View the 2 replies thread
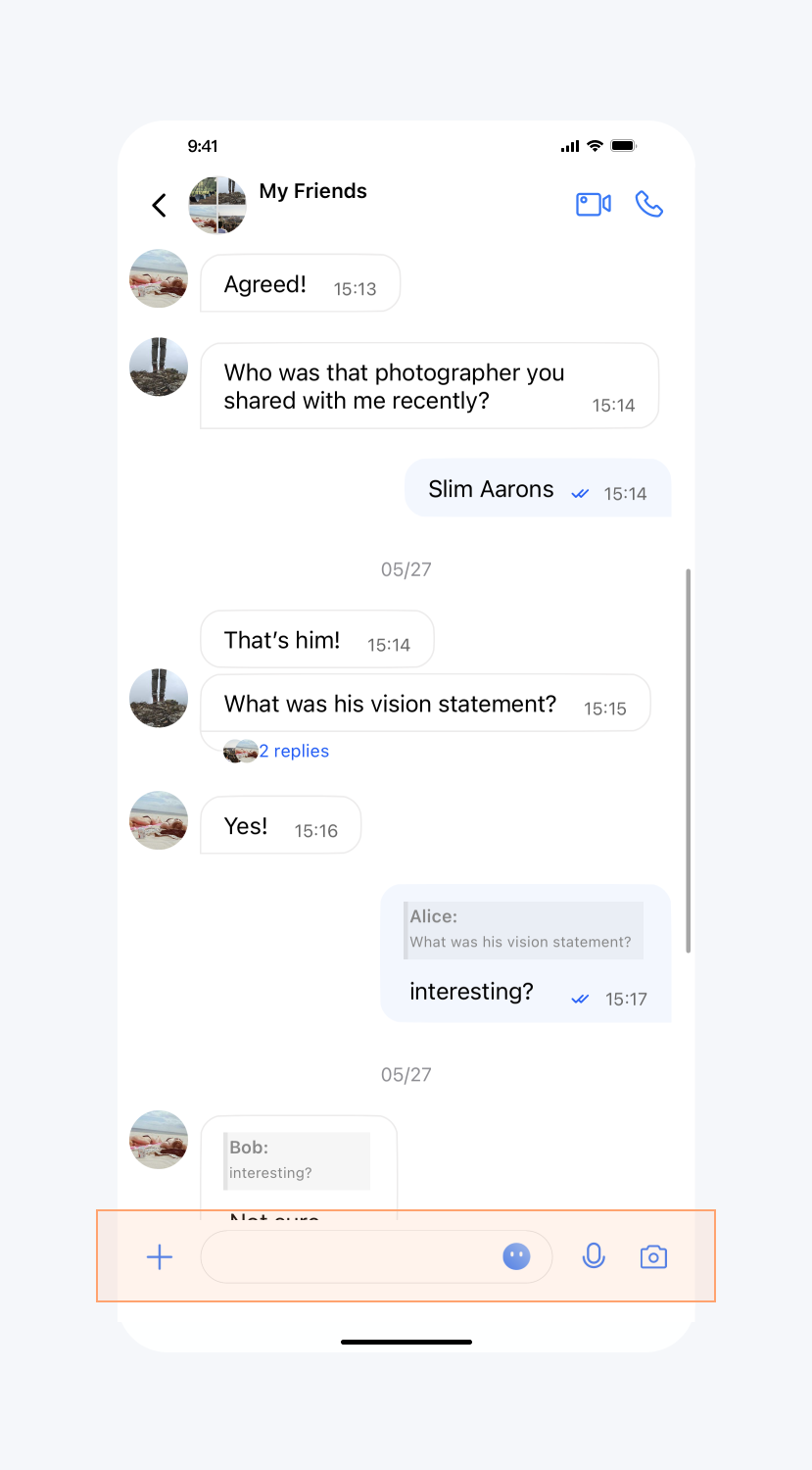 [x=293, y=751]
